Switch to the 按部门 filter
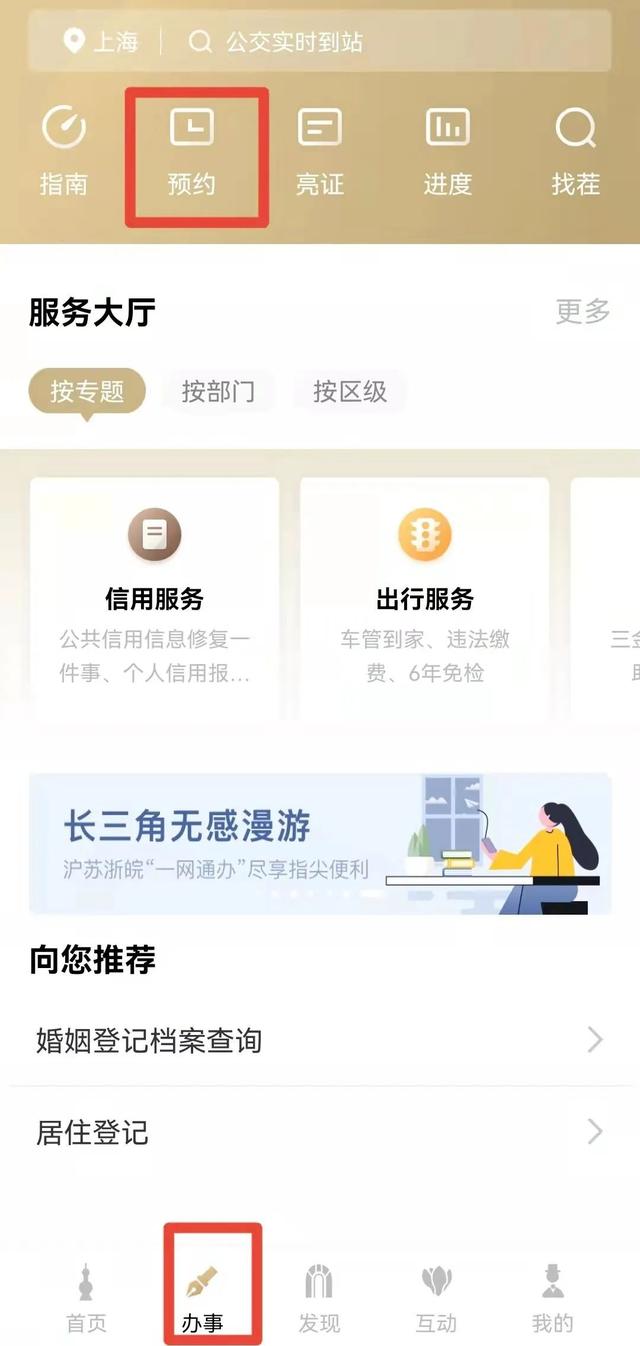640x1346 pixels. point(218,391)
